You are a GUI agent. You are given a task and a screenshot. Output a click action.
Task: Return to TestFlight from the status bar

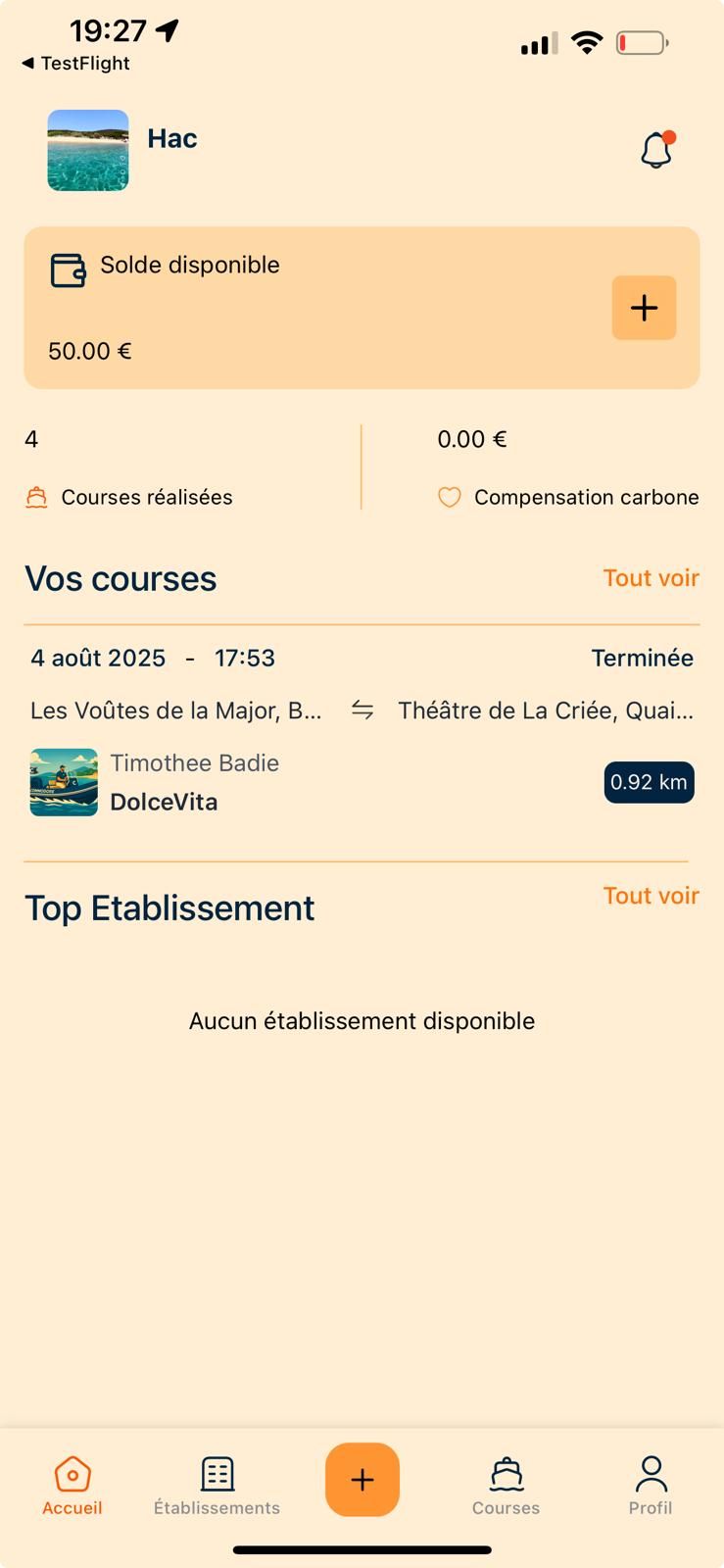[x=75, y=64]
